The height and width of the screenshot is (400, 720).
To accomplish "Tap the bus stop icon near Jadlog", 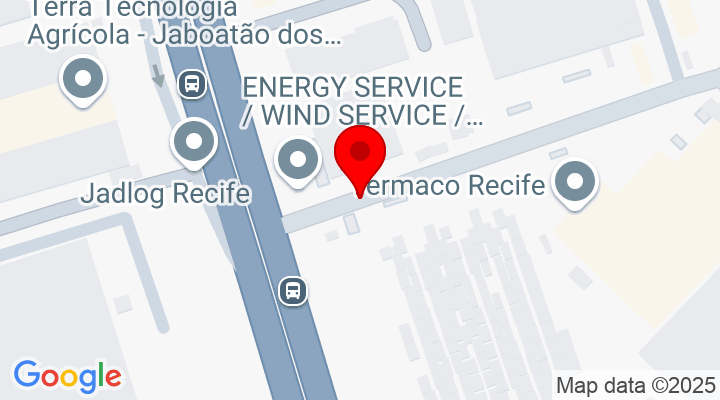I will point(192,84).
